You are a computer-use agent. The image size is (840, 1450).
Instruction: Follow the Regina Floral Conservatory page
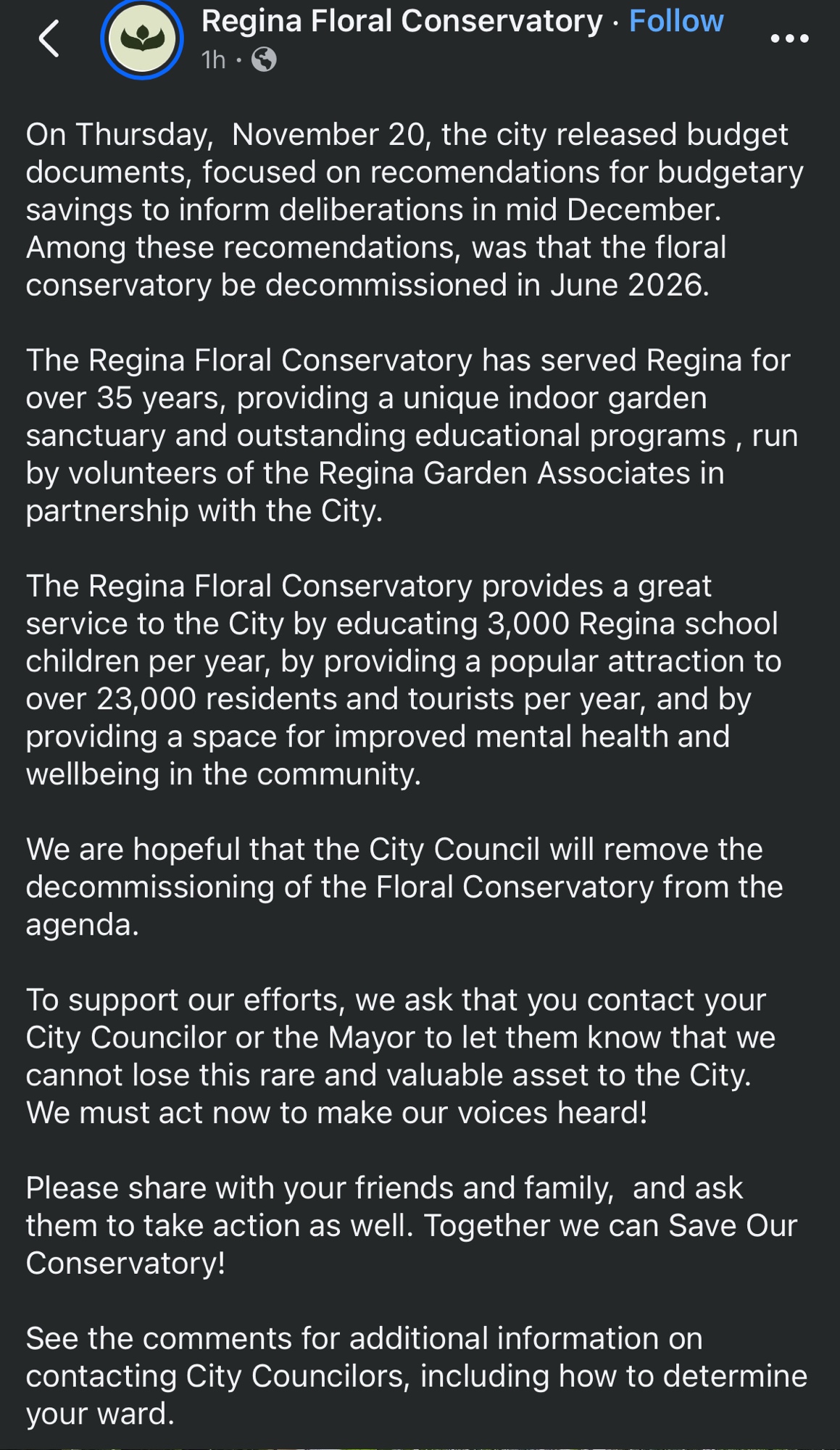[675, 21]
